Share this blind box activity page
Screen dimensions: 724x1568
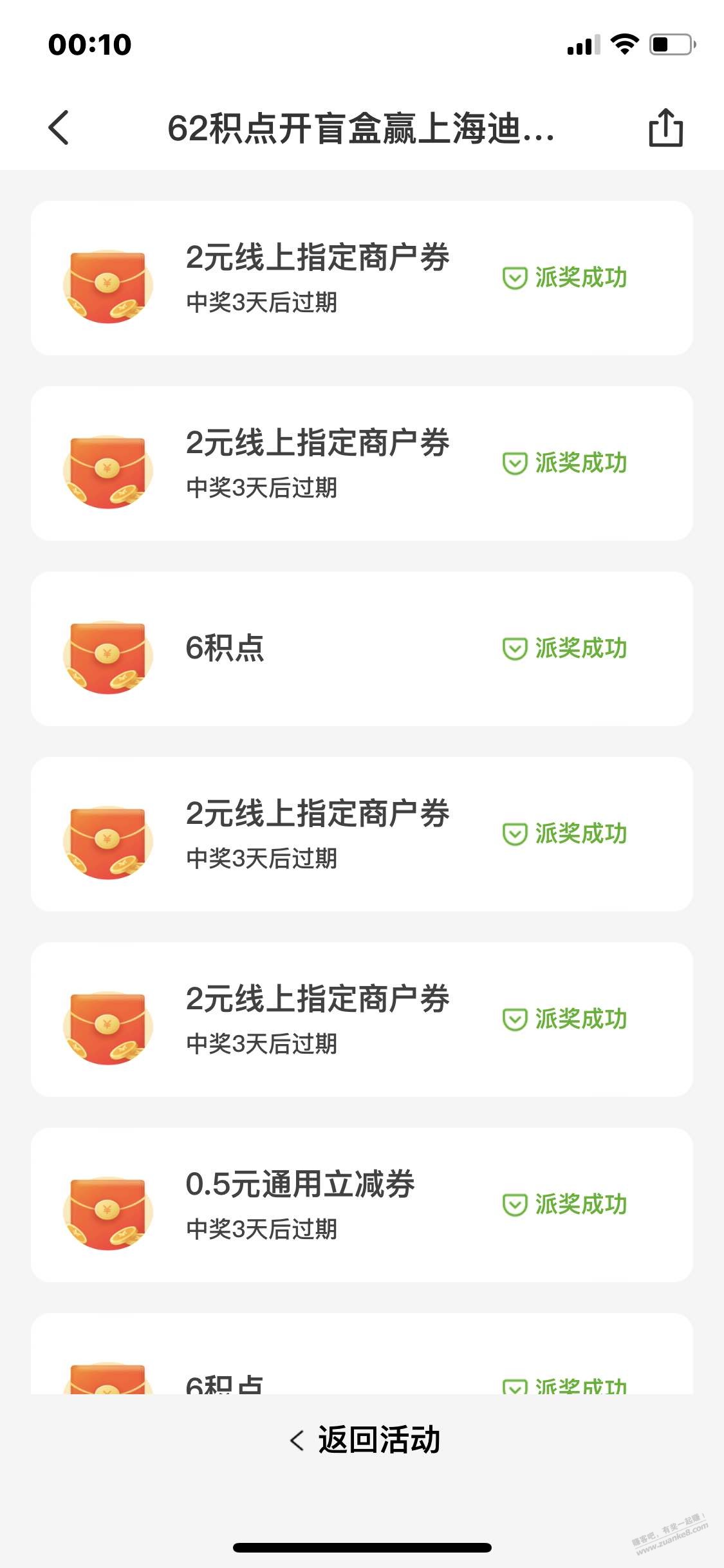(665, 127)
